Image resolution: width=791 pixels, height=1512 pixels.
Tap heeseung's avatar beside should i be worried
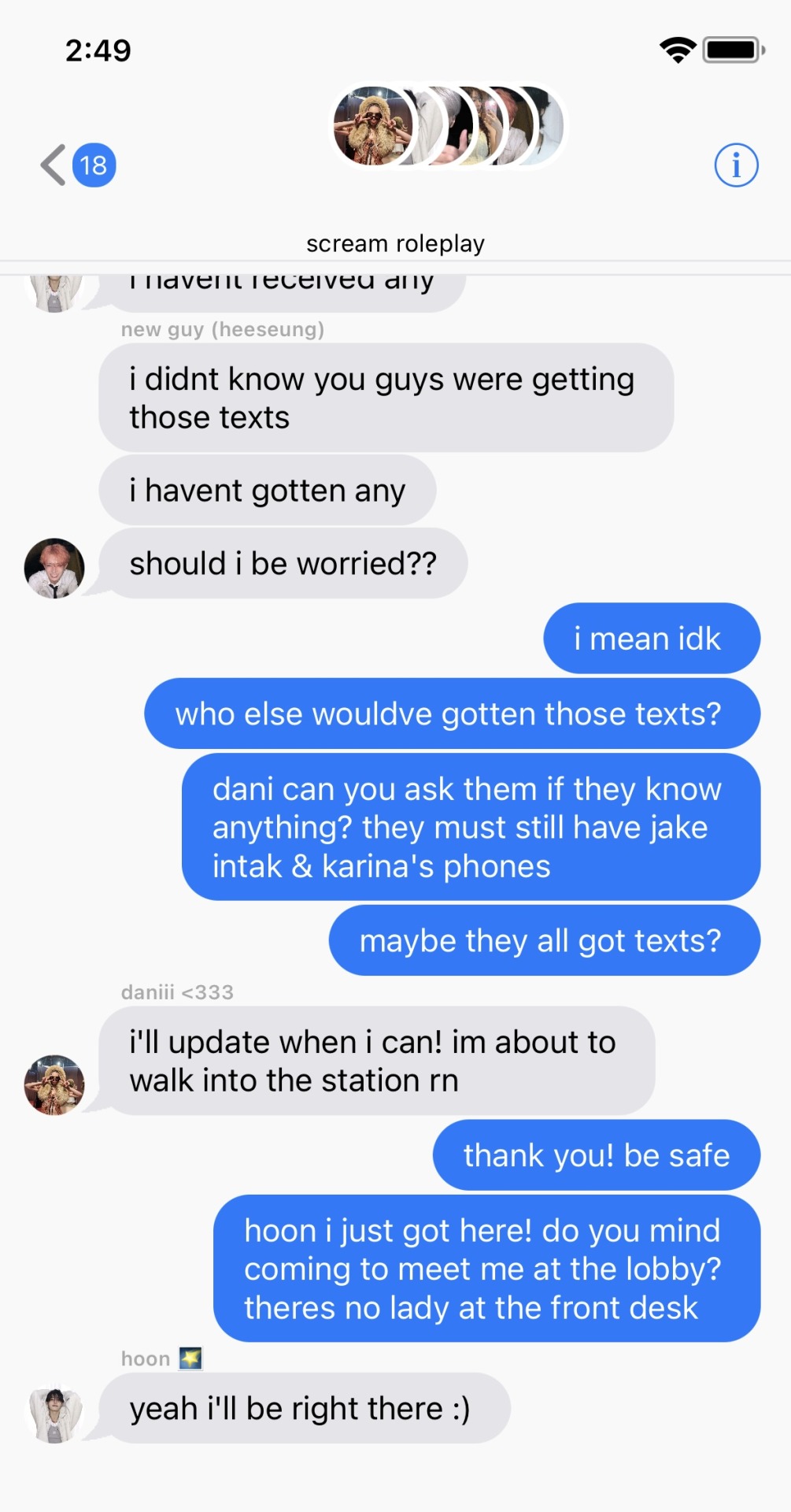click(54, 568)
